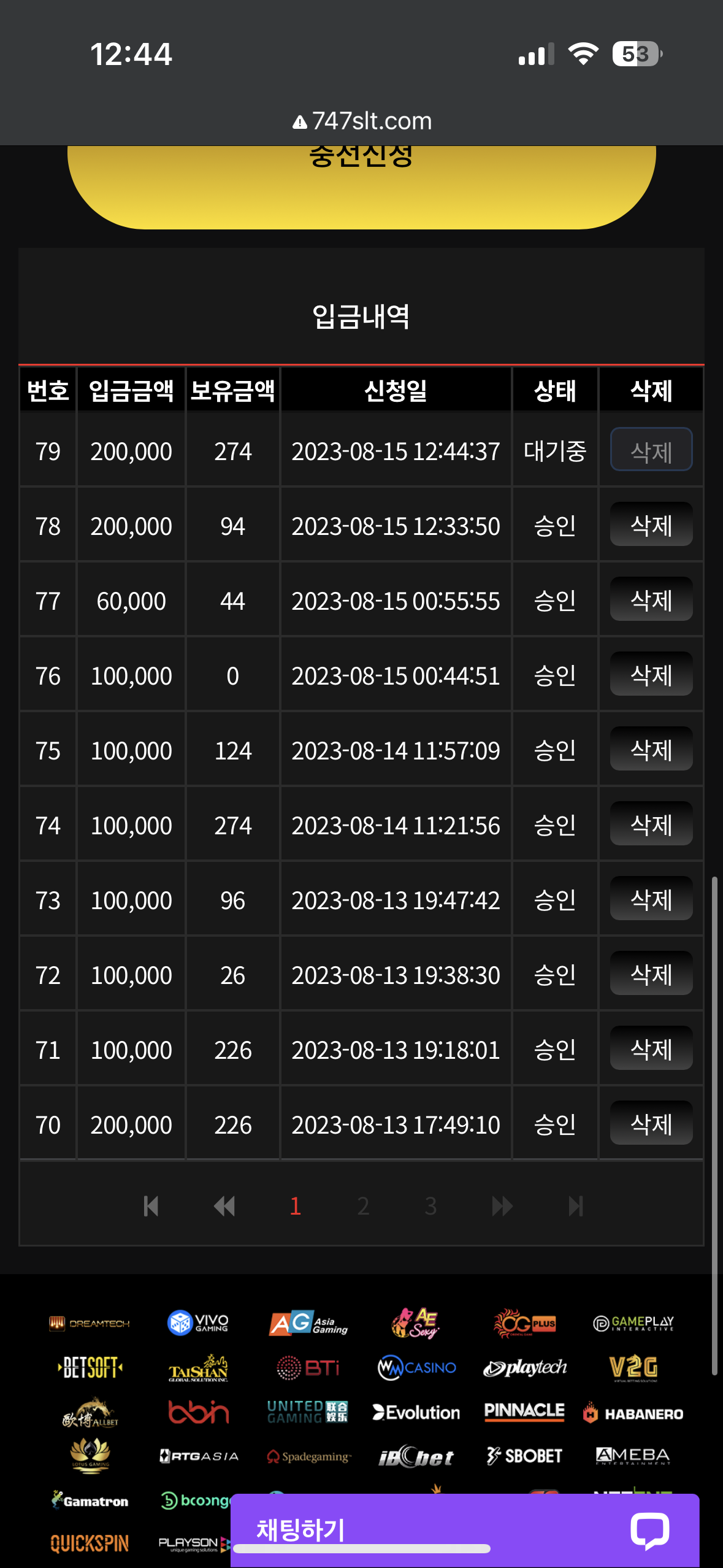Delete deposit entry number 76

coord(651,674)
